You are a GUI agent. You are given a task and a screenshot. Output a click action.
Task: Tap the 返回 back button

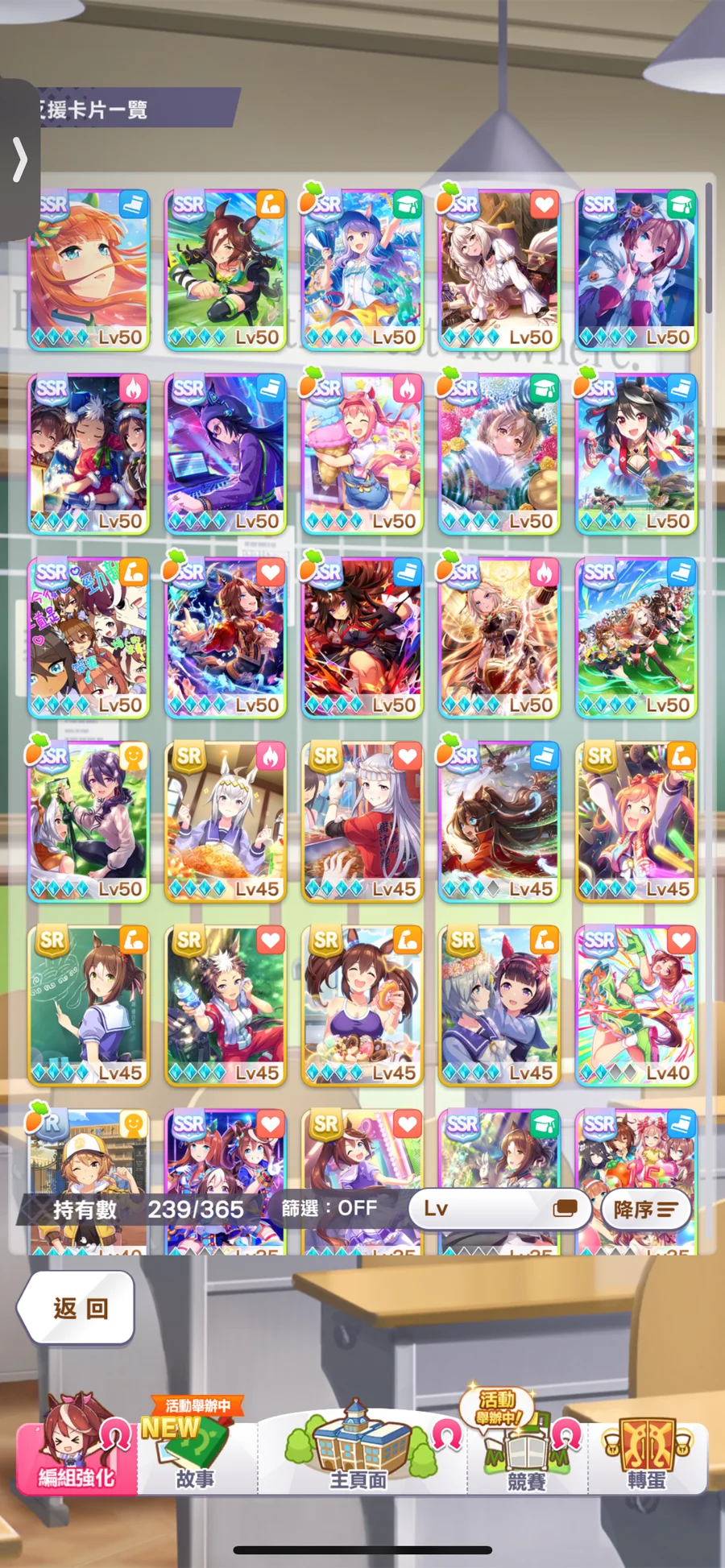(x=77, y=1308)
